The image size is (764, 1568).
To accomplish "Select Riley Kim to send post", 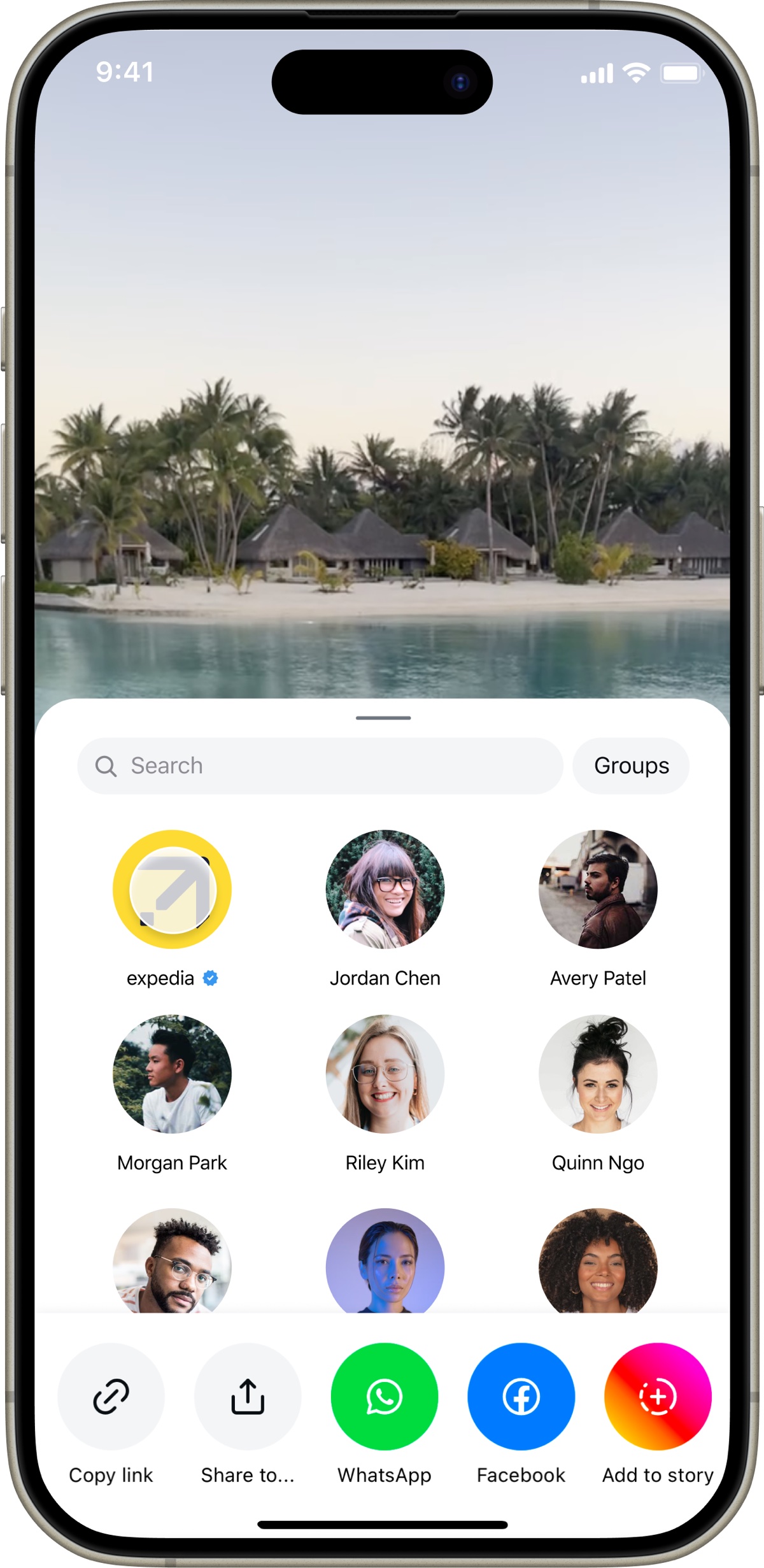I will coord(385,1074).
